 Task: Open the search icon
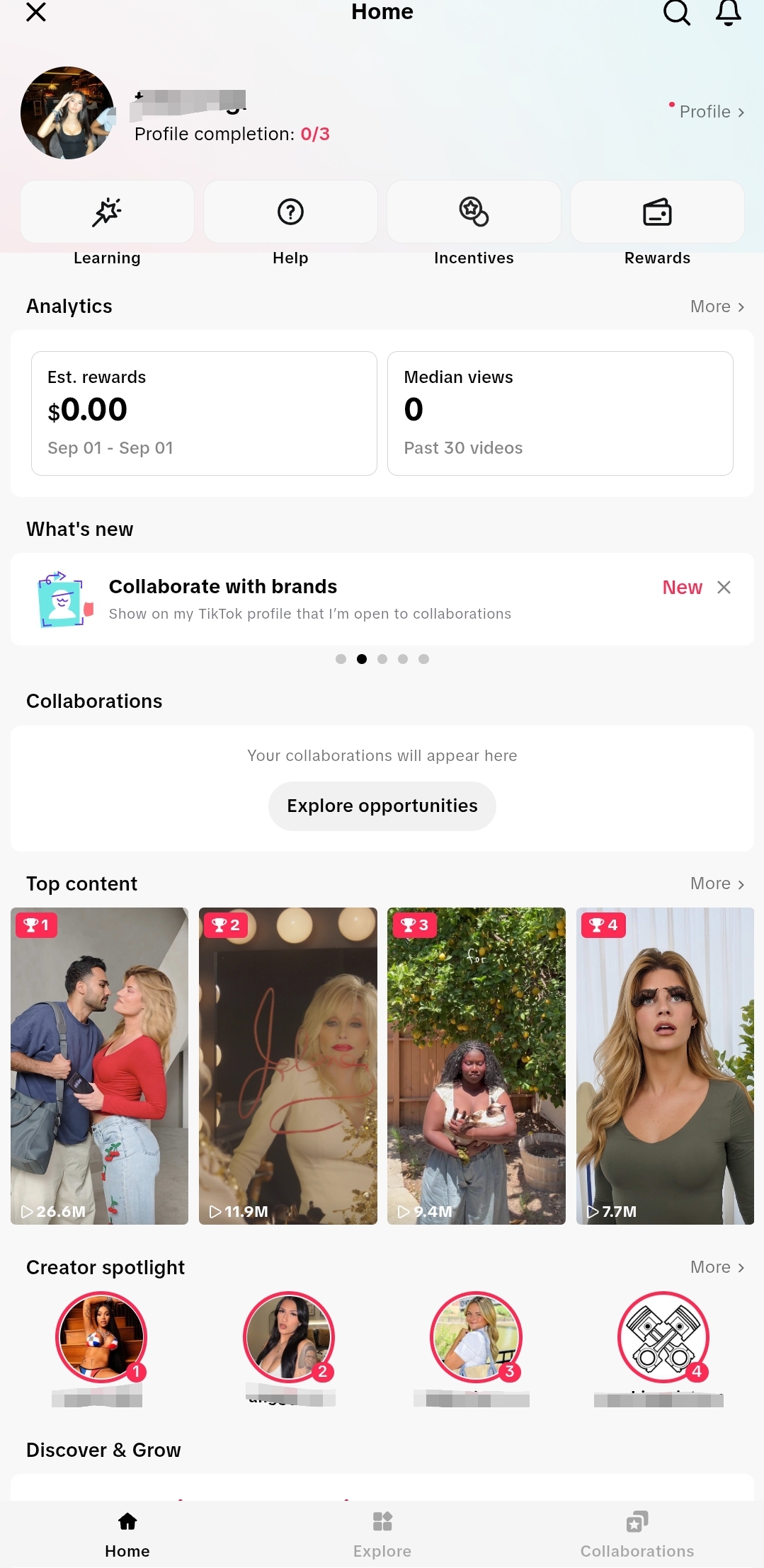(x=676, y=12)
